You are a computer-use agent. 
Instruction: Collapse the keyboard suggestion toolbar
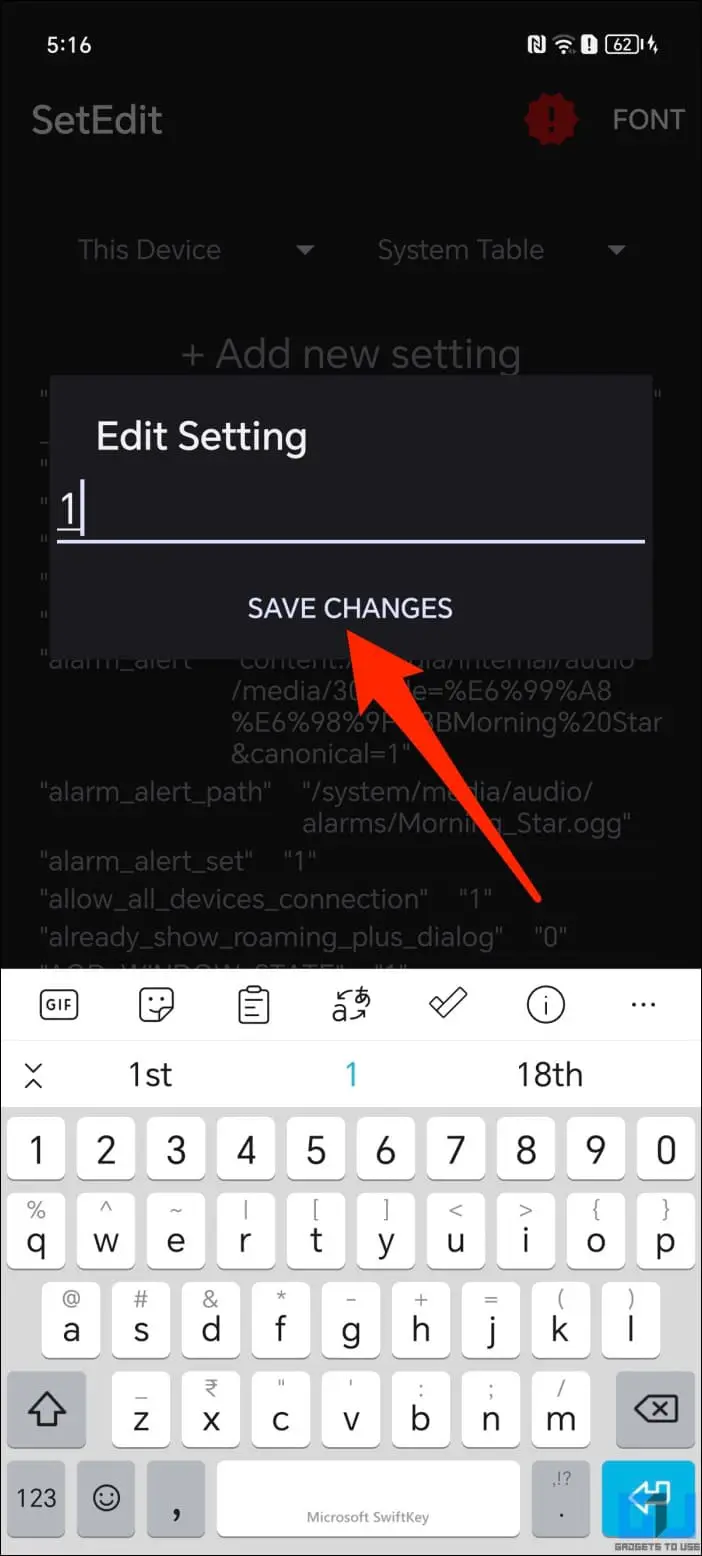pos(34,1075)
